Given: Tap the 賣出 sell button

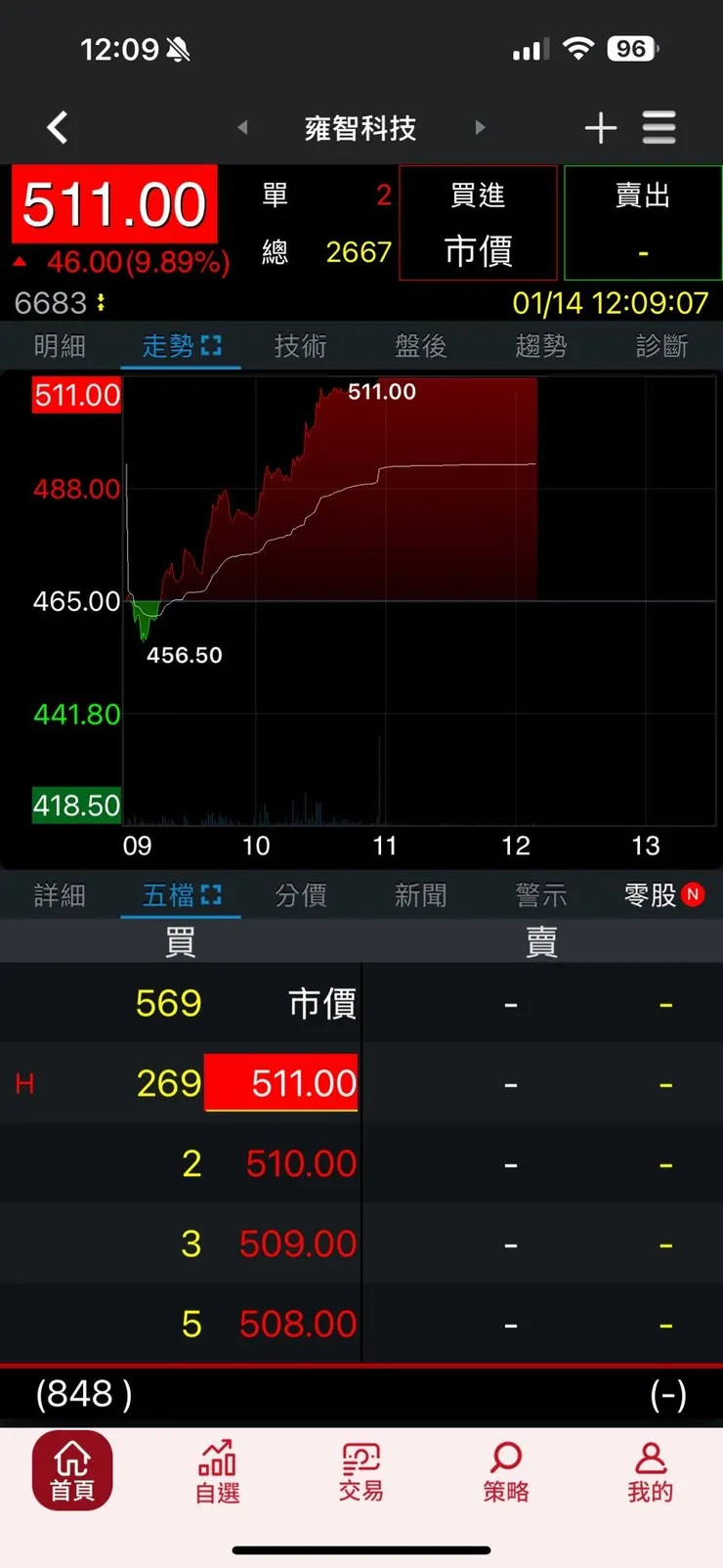Looking at the screenshot, I should tap(642, 222).
